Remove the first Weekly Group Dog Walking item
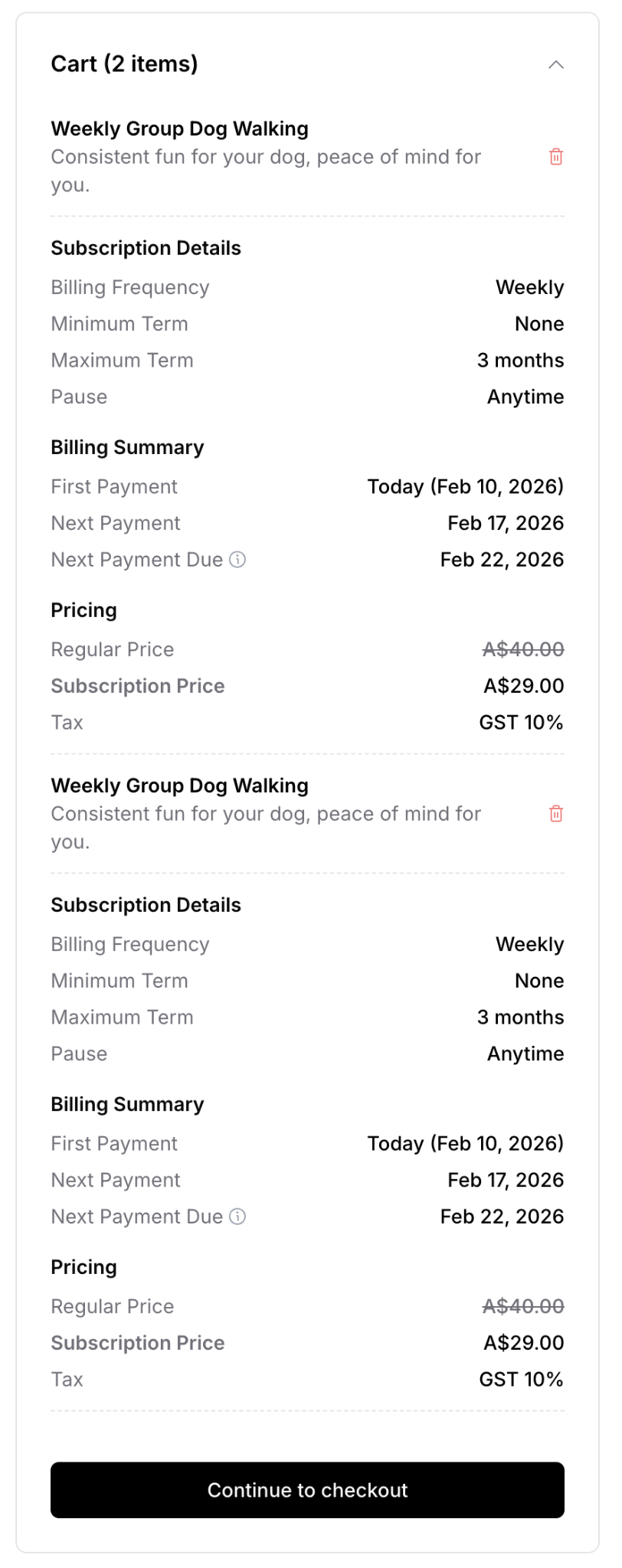Screen dimensions: 622x1568 point(556,157)
